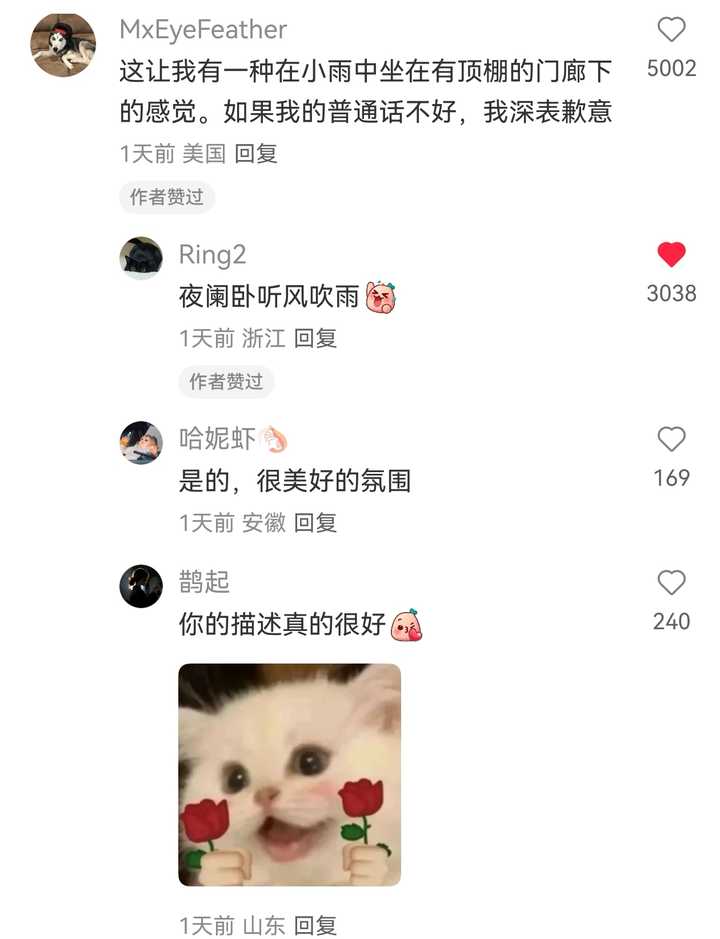Screen dimensions: 720x939
Task: Reply to Ring2's comment
Action: (x=315, y=338)
